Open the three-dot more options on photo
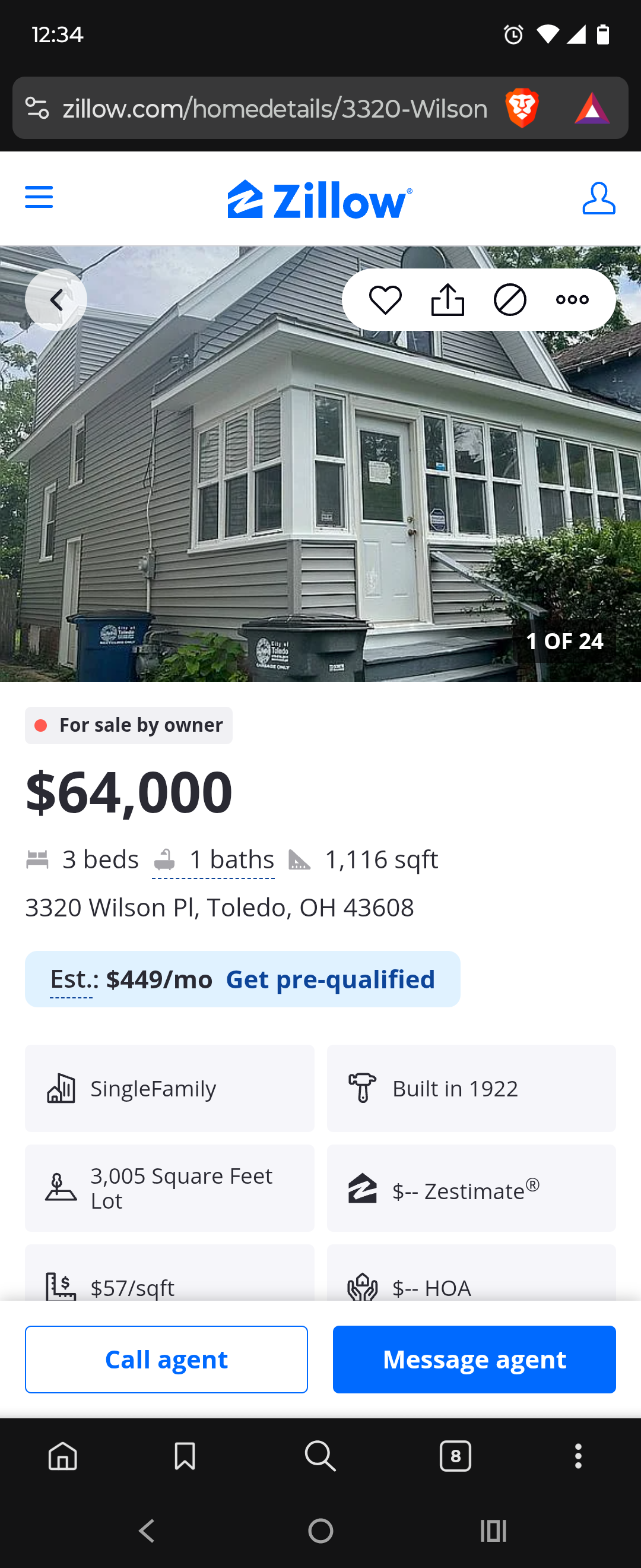This screenshot has height=1568, width=641. click(572, 299)
